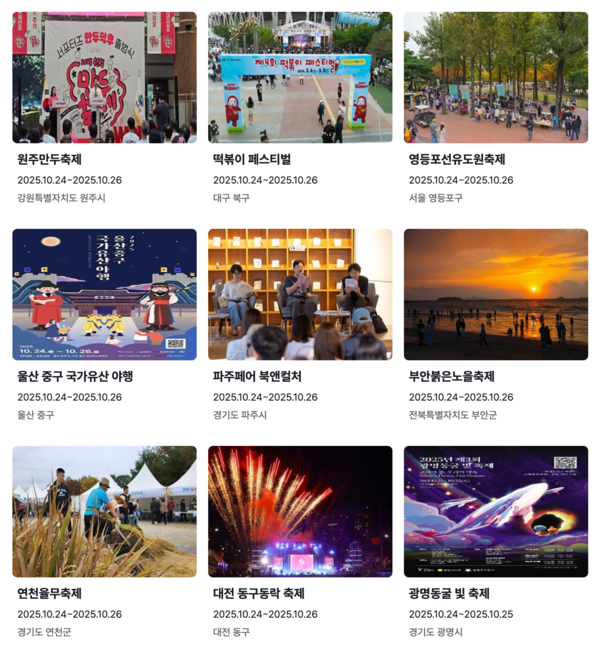Select the 대전 동구동락 축제 card
The width and height of the screenshot is (600, 649).
point(300,512)
